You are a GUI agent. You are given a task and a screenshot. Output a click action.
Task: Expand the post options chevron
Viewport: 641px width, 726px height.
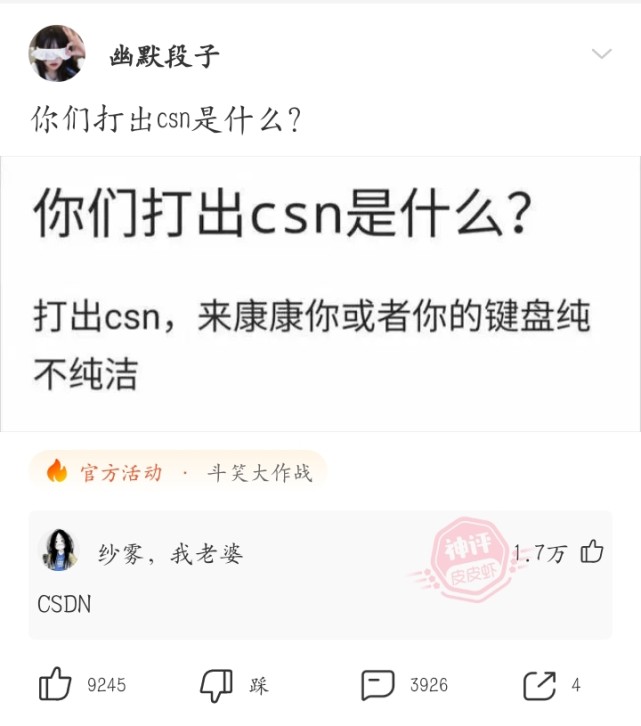(x=601, y=54)
